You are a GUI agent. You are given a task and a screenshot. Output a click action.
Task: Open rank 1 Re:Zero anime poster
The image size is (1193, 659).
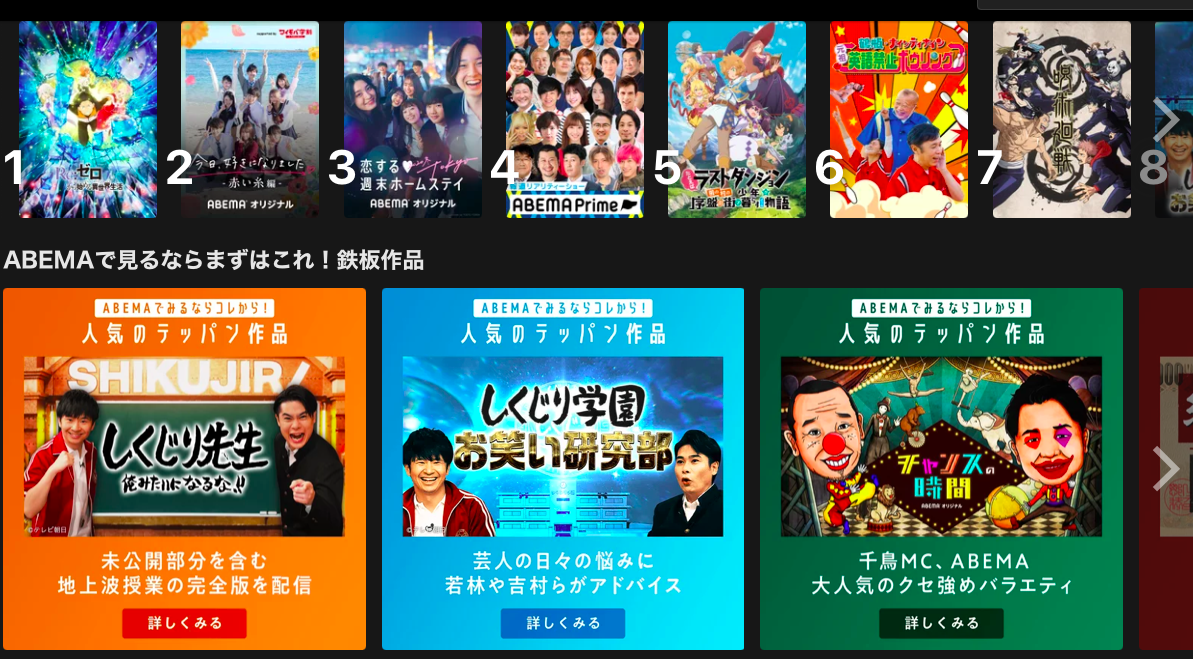click(x=88, y=120)
